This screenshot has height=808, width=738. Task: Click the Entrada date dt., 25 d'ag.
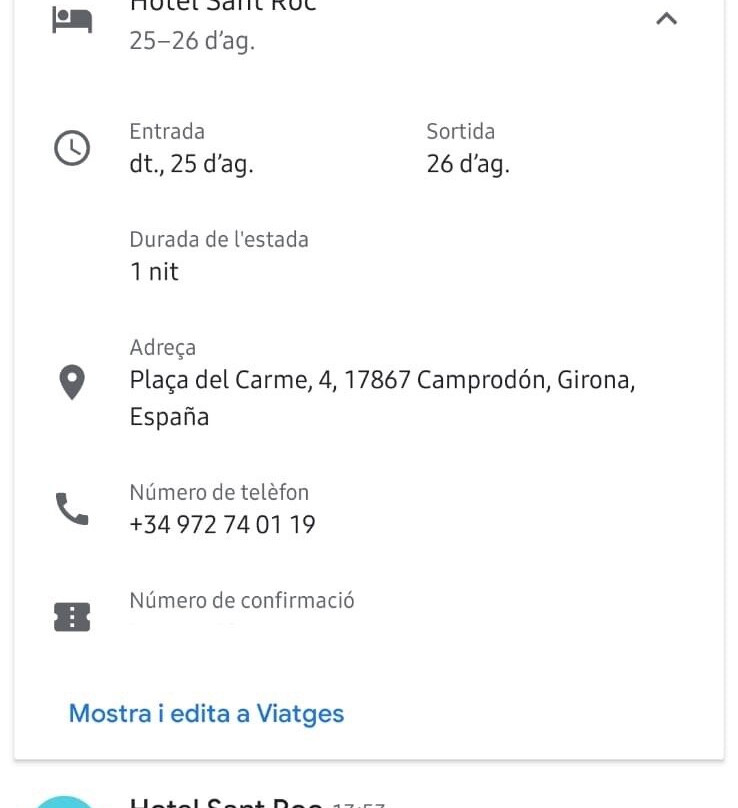pyautogui.click(x=191, y=162)
